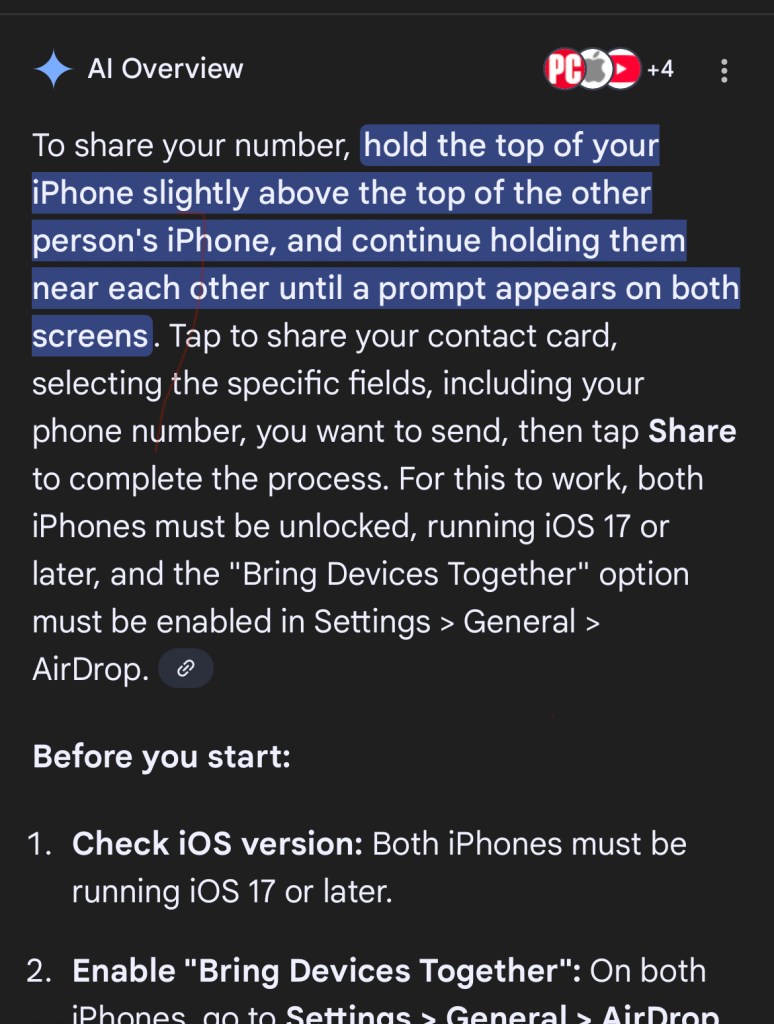Viewport: 774px width, 1024px height.
Task: Open the AI Overview overflow menu
Action: click(724, 70)
